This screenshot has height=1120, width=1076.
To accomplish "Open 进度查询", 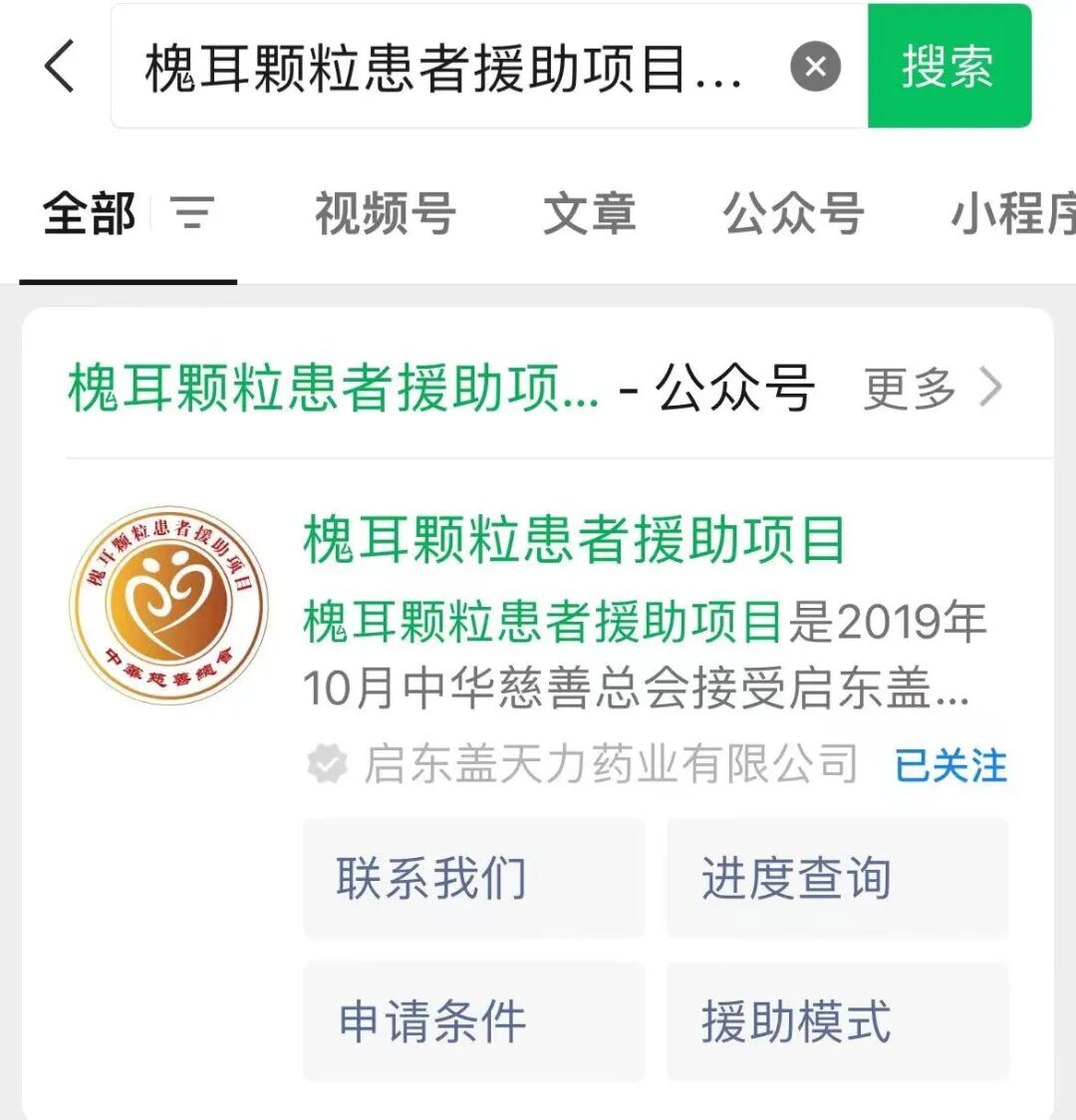I will (x=838, y=878).
